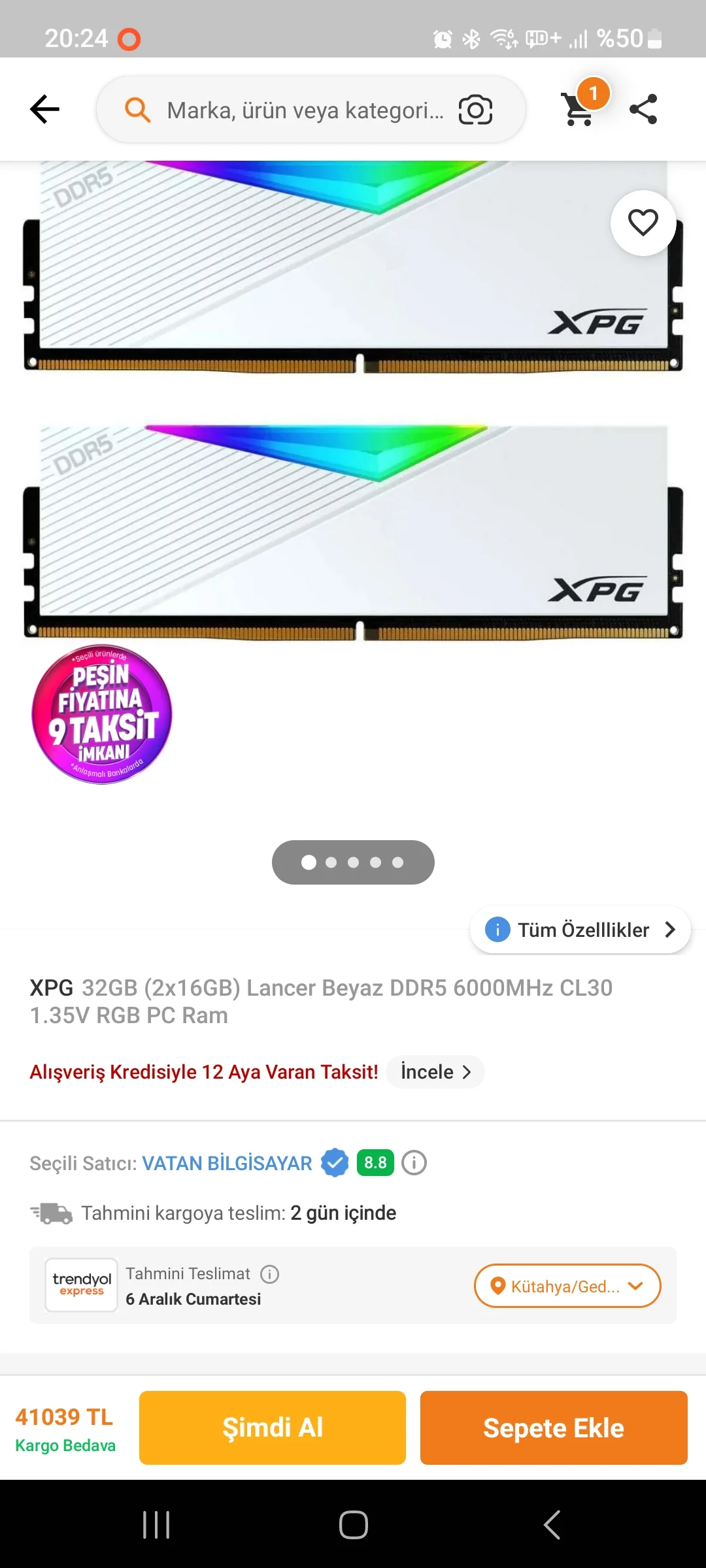
Task: Show seller score info icon
Action: tap(414, 1163)
